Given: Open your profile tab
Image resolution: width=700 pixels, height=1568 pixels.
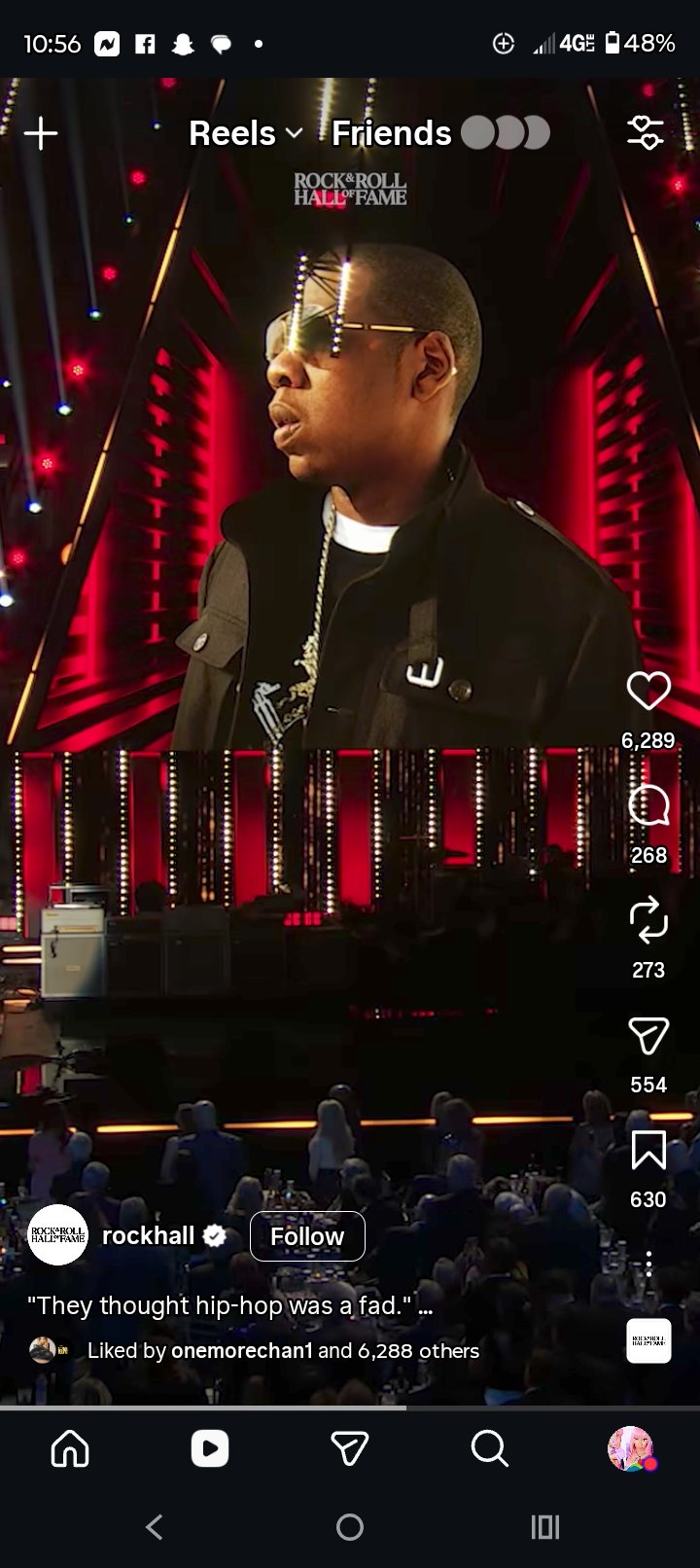Looking at the screenshot, I should [x=630, y=1448].
